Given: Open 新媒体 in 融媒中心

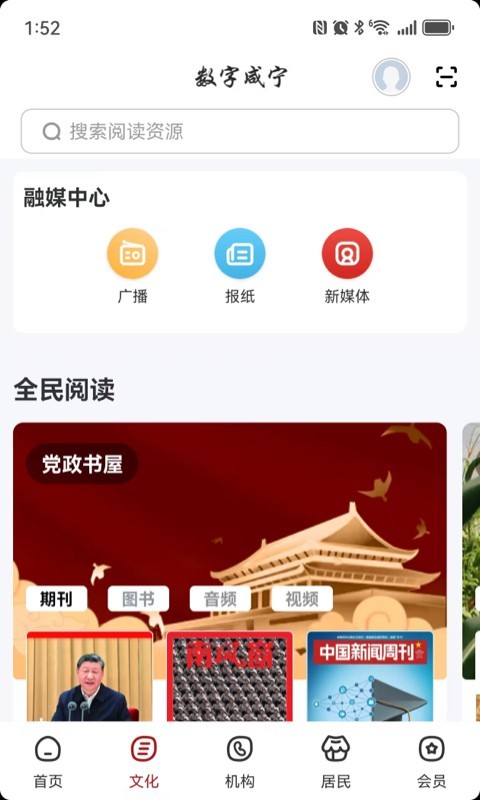Looking at the screenshot, I should point(347,266).
